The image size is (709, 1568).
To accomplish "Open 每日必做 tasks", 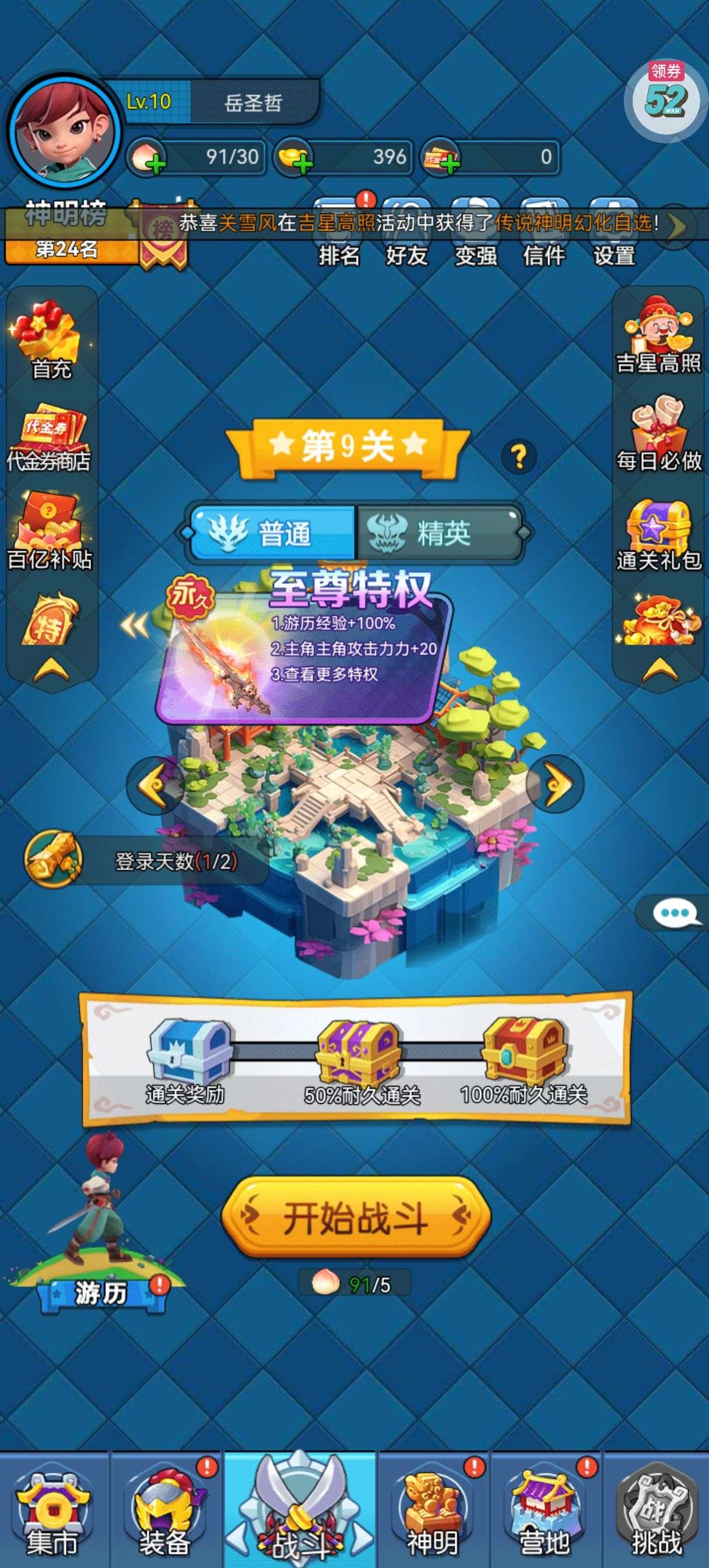I will [x=658, y=432].
